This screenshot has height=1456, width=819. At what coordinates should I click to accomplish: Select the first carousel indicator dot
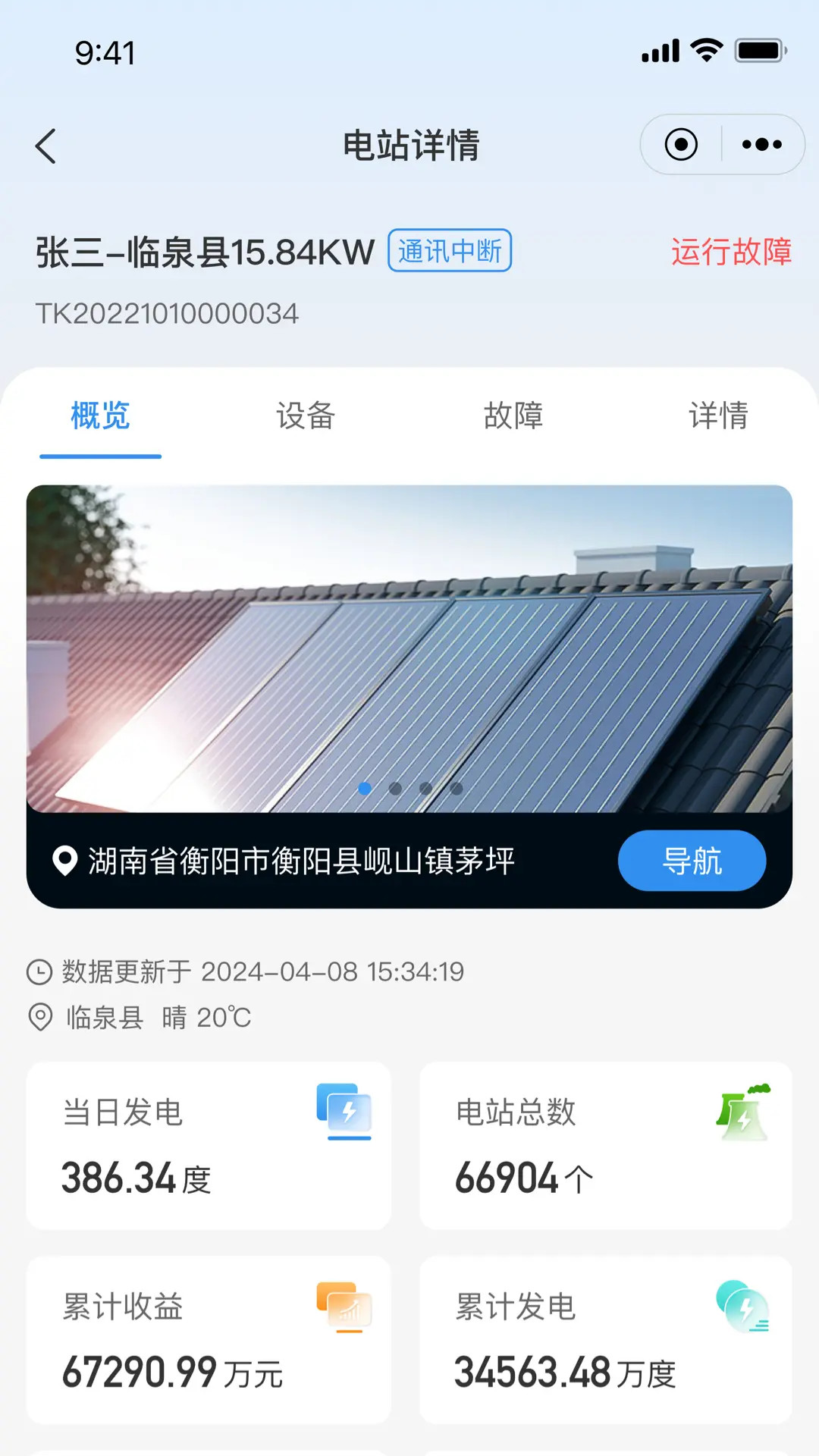(366, 789)
